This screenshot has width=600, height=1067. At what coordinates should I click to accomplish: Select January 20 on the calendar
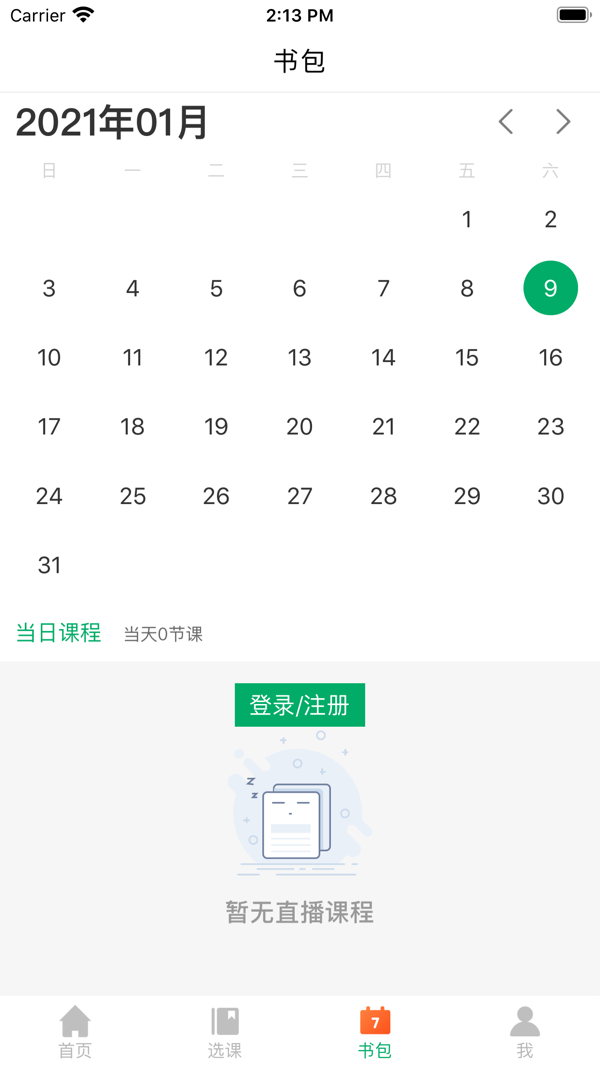tap(300, 426)
